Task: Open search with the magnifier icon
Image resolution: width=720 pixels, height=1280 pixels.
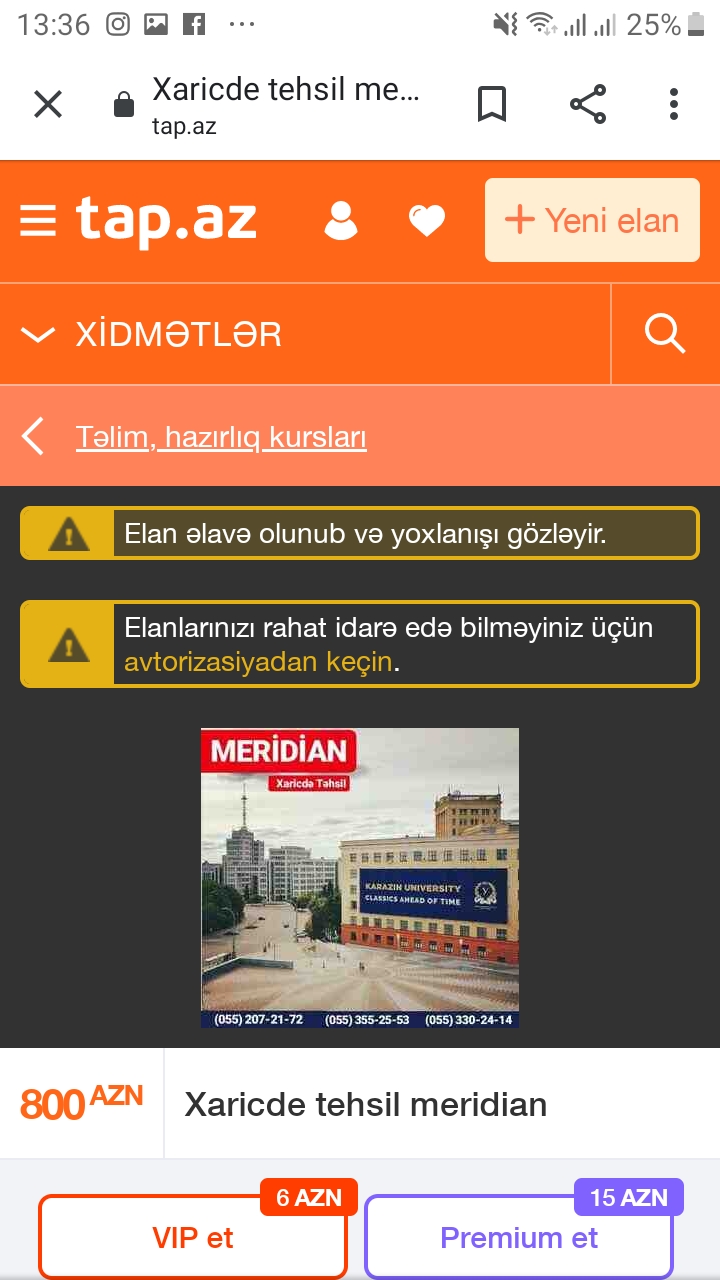Action: (665, 334)
